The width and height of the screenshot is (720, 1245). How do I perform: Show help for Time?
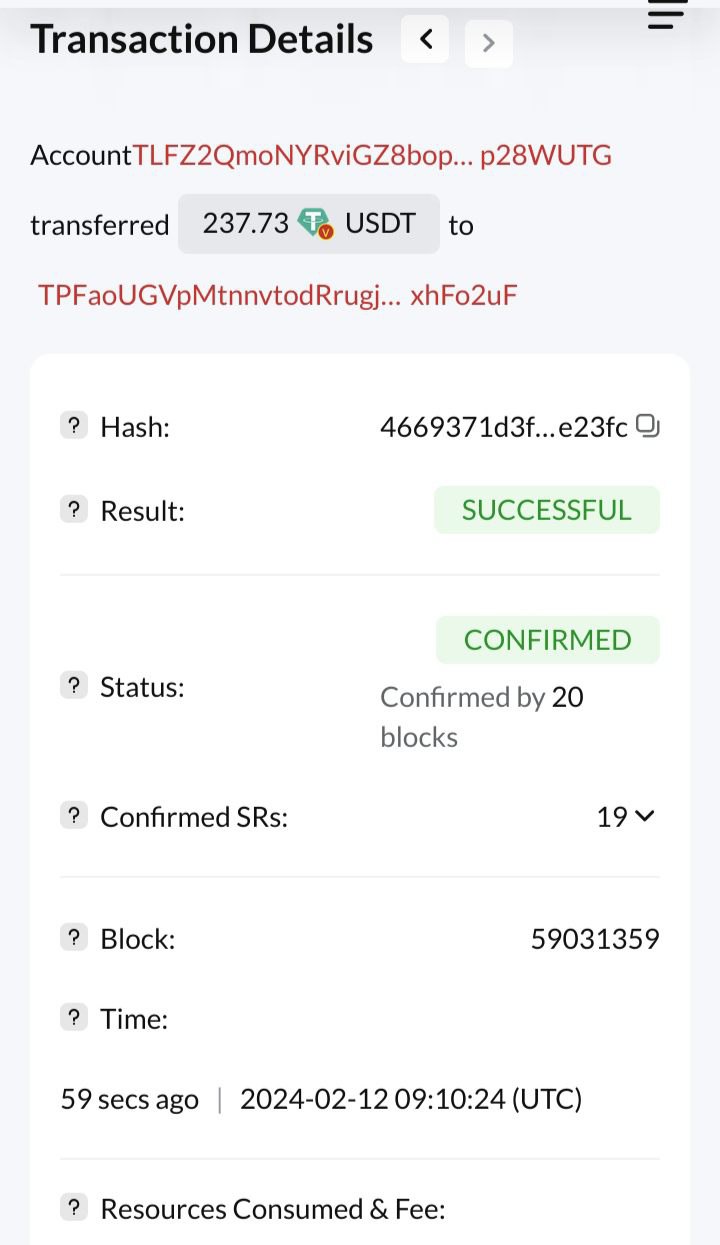(73, 1019)
